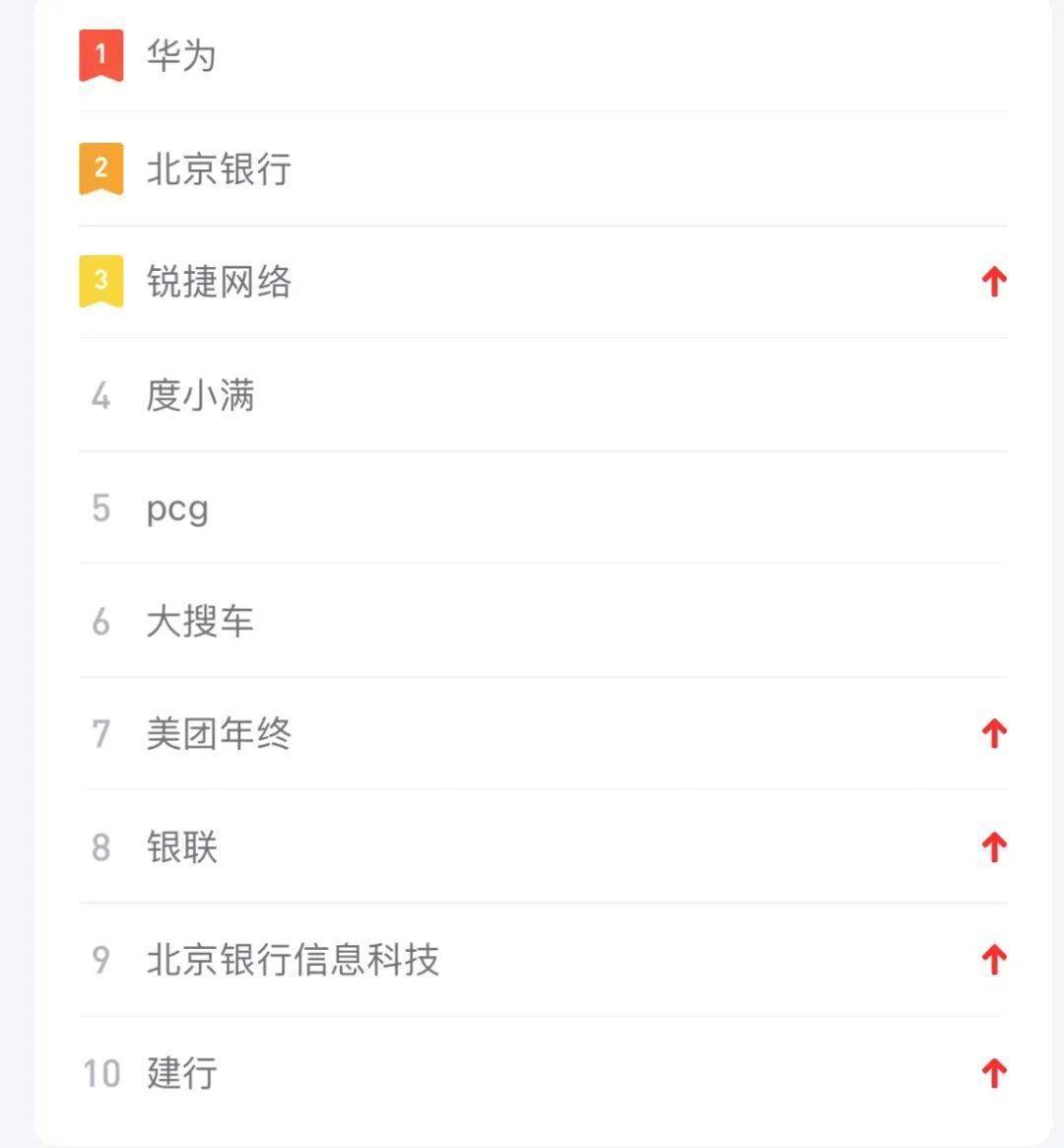Tap the 锐捷网络 trending row
Viewport: 1064px width, 1148px height.
pos(219,283)
